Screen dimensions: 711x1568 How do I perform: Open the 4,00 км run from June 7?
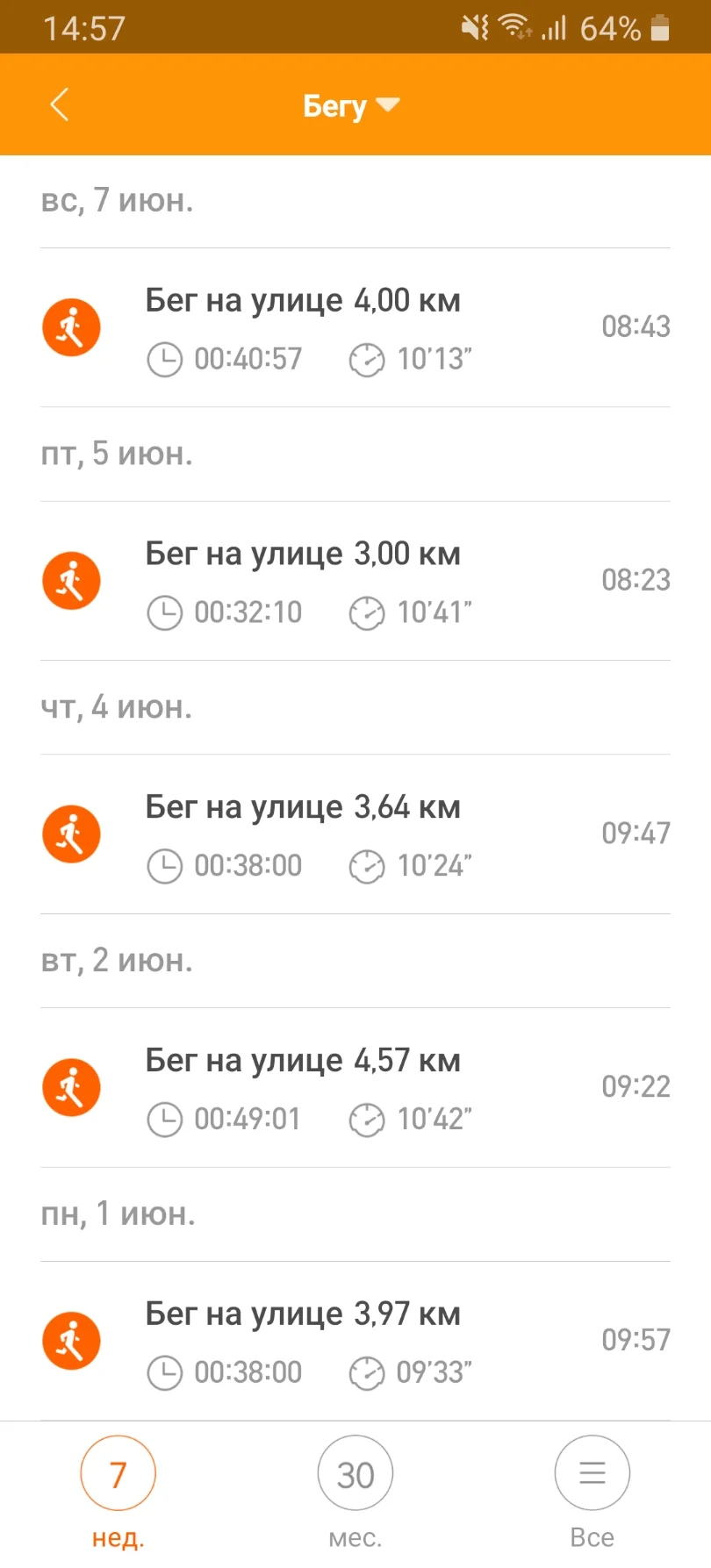[355, 328]
